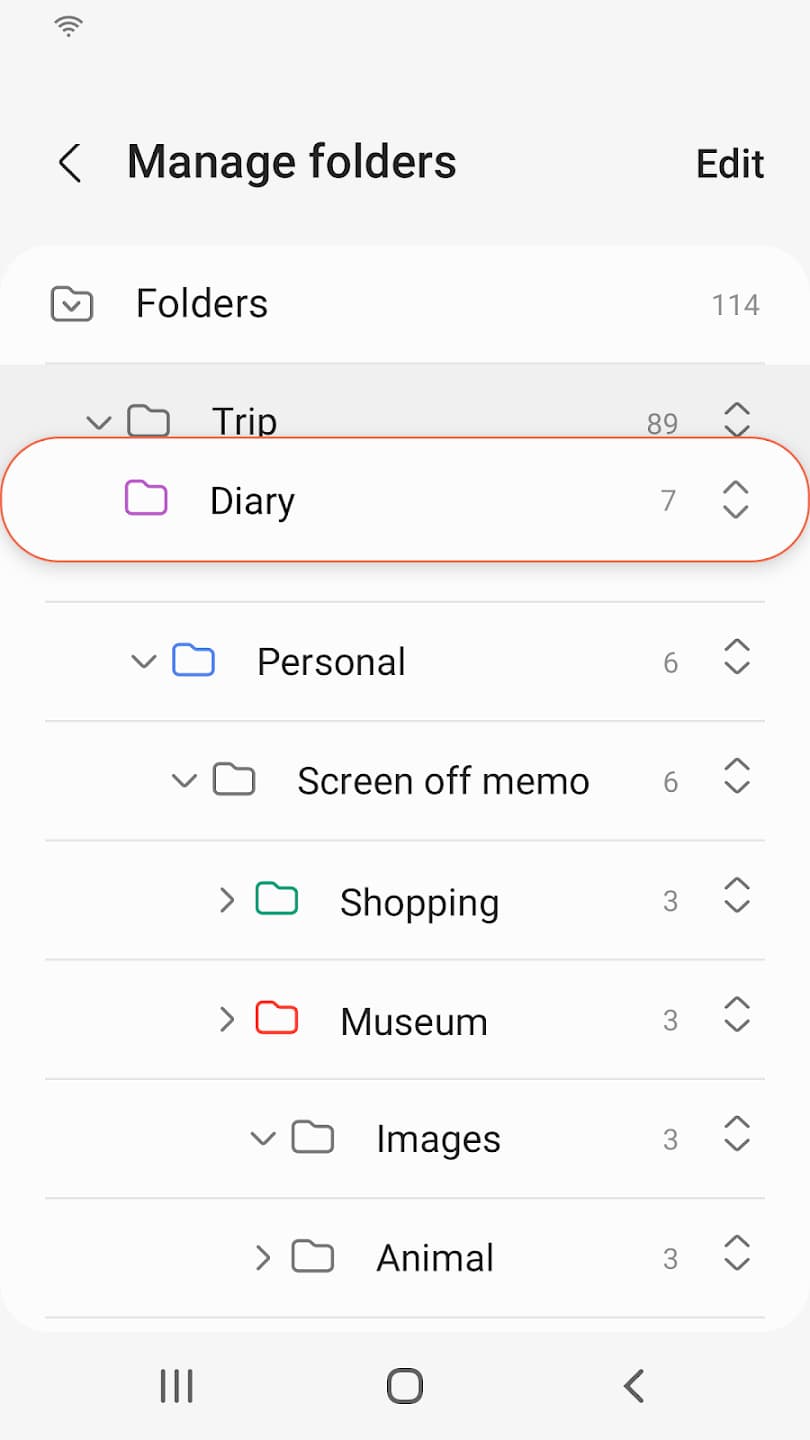Collapse the Trip folder

pyautogui.click(x=98, y=421)
